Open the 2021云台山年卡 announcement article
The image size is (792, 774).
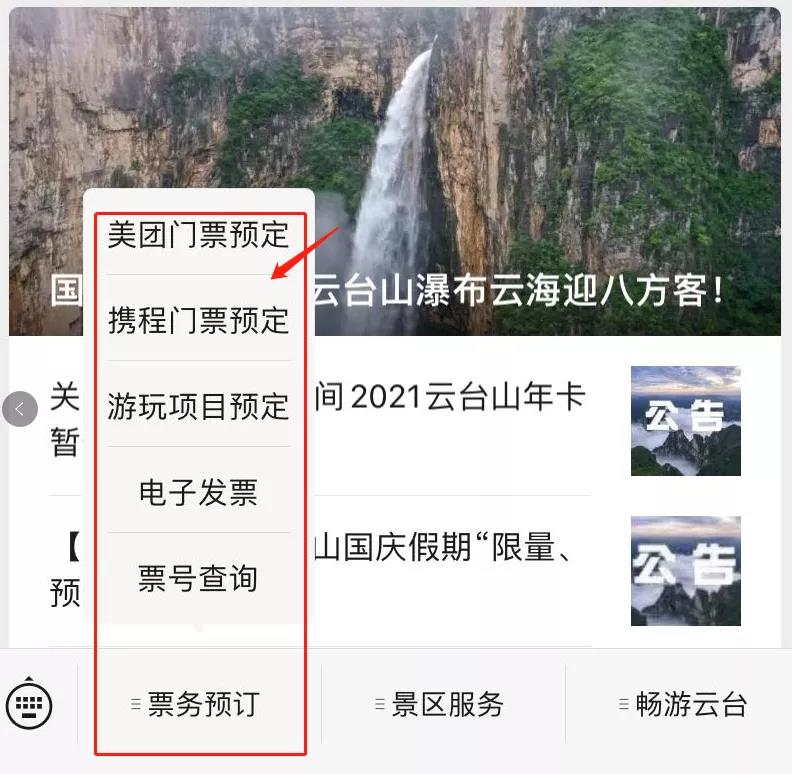(x=450, y=410)
